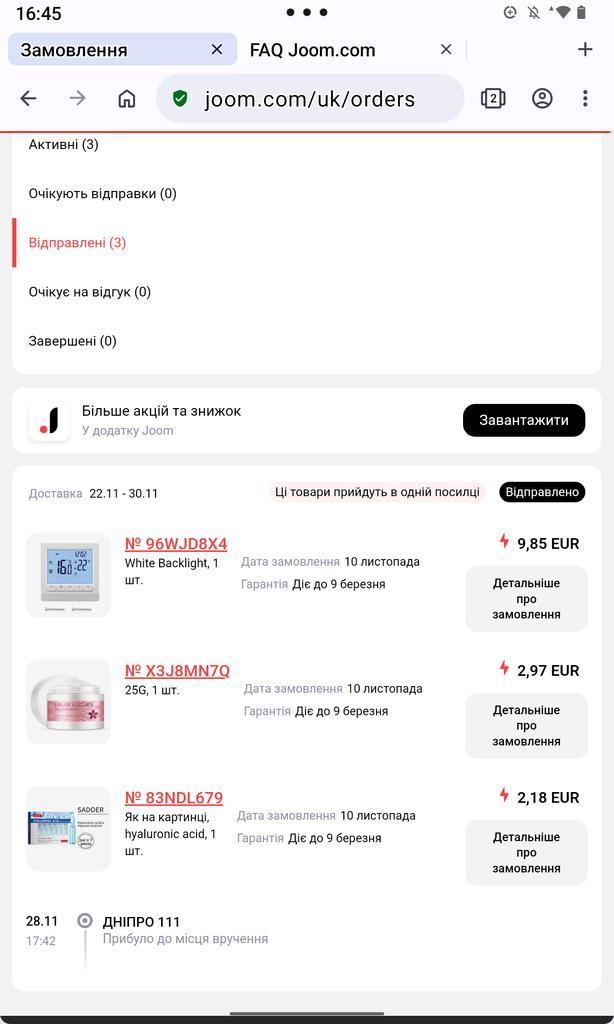Go back to the previous page
The width and height of the screenshot is (614, 1024).
pyautogui.click(x=28, y=98)
